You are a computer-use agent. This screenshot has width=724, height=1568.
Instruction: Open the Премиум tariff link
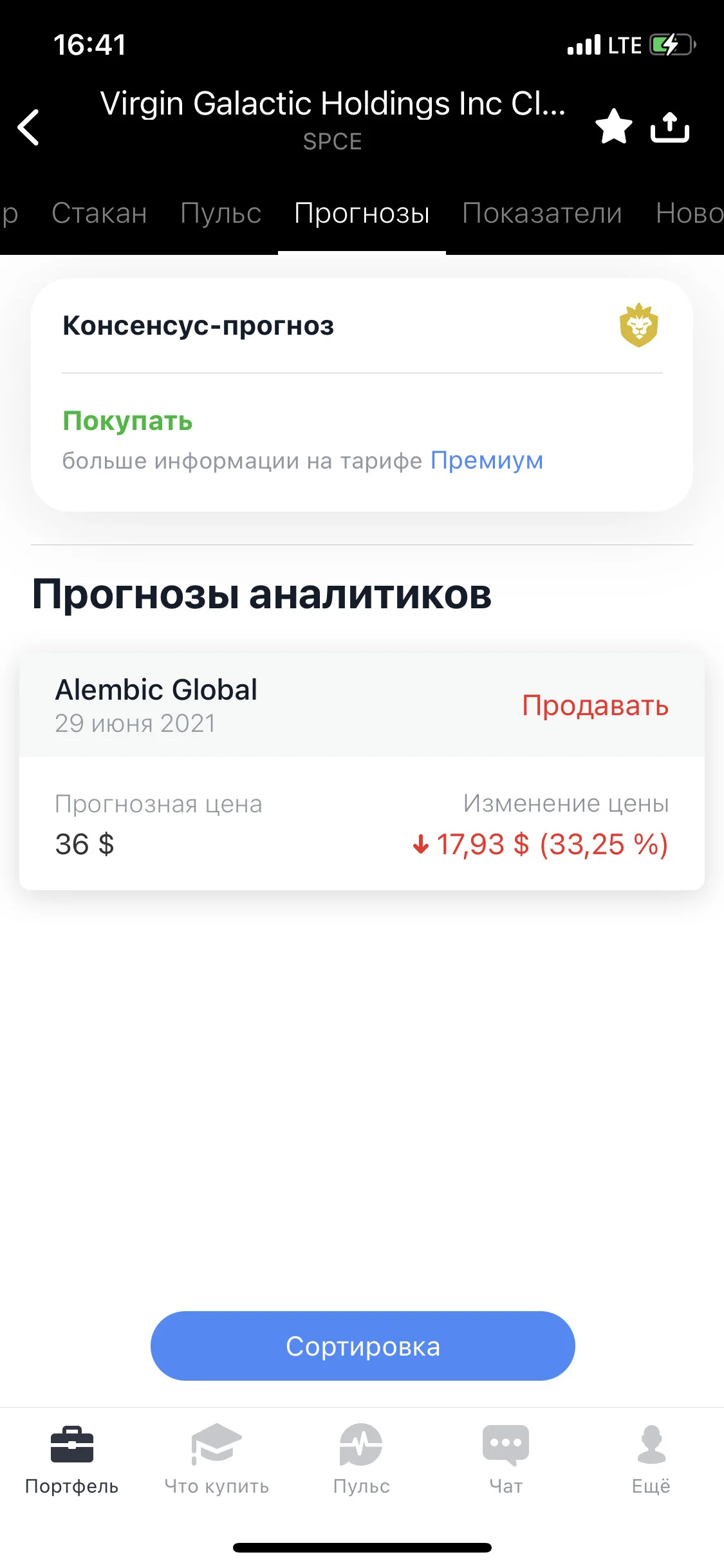click(487, 460)
